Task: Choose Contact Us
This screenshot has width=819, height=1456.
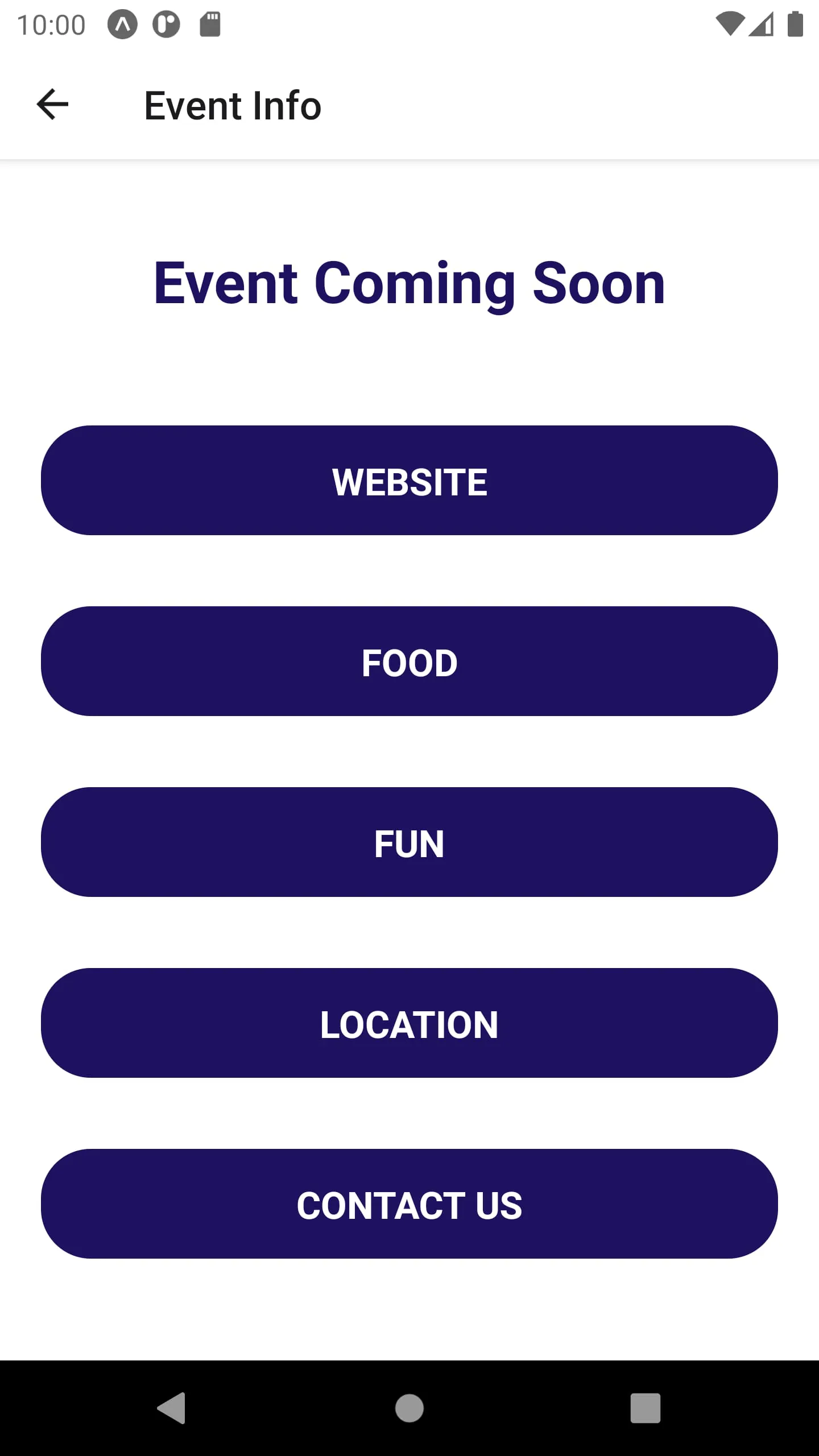Action: (409, 1204)
